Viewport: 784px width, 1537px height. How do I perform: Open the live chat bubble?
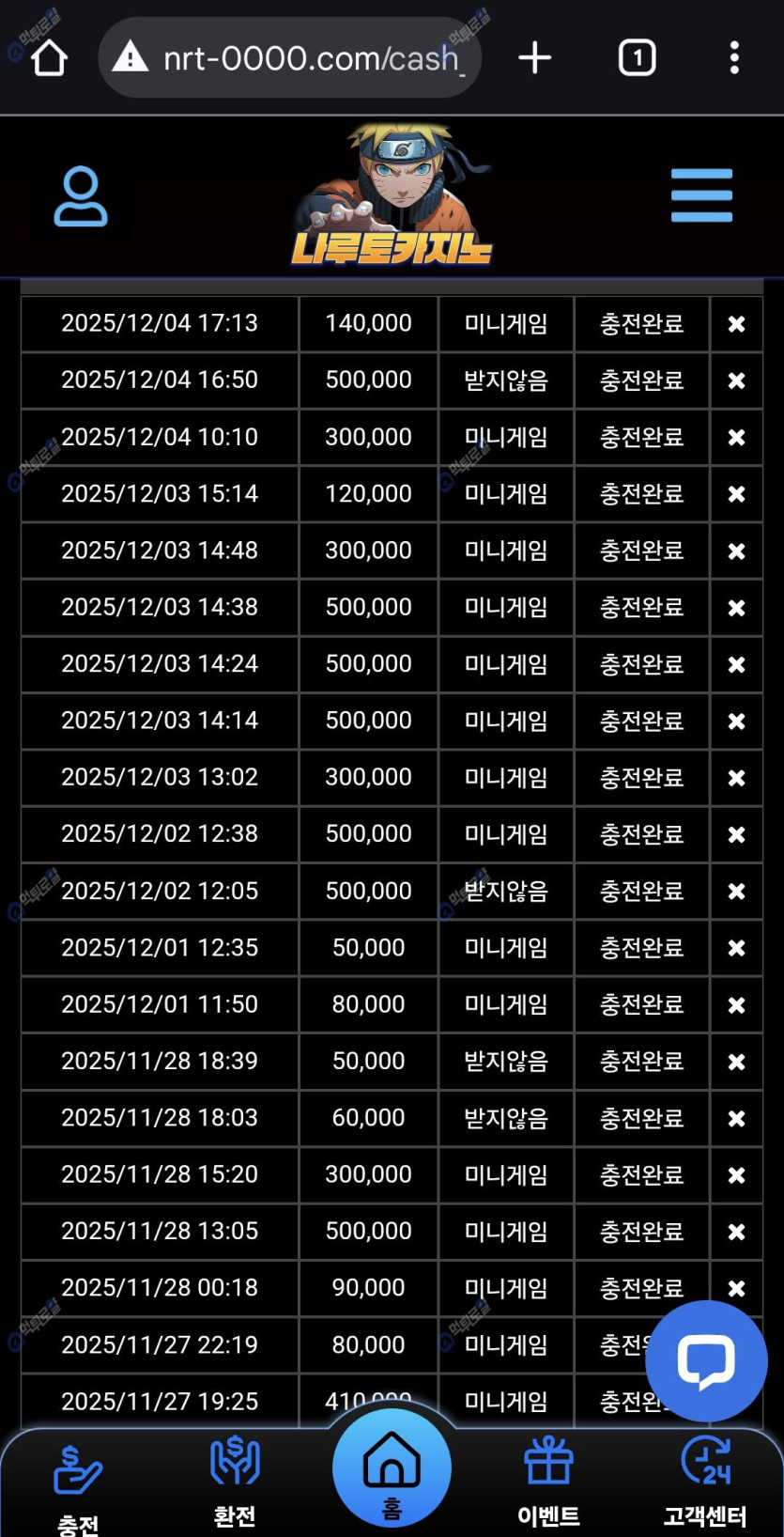click(706, 1360)
